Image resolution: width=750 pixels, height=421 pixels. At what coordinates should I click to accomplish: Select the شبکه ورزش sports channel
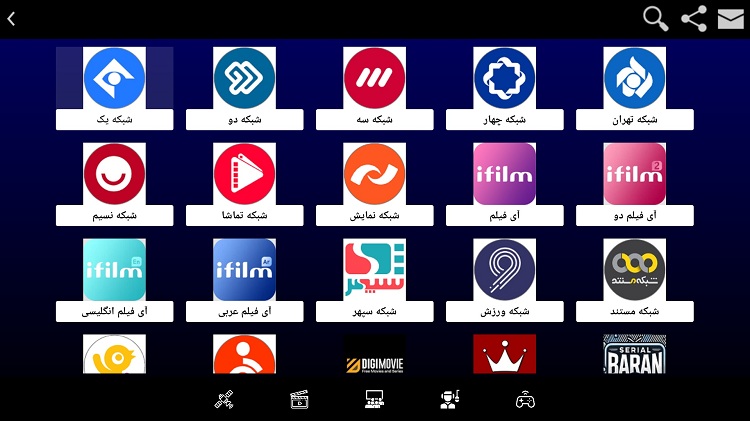coord(504,270)
